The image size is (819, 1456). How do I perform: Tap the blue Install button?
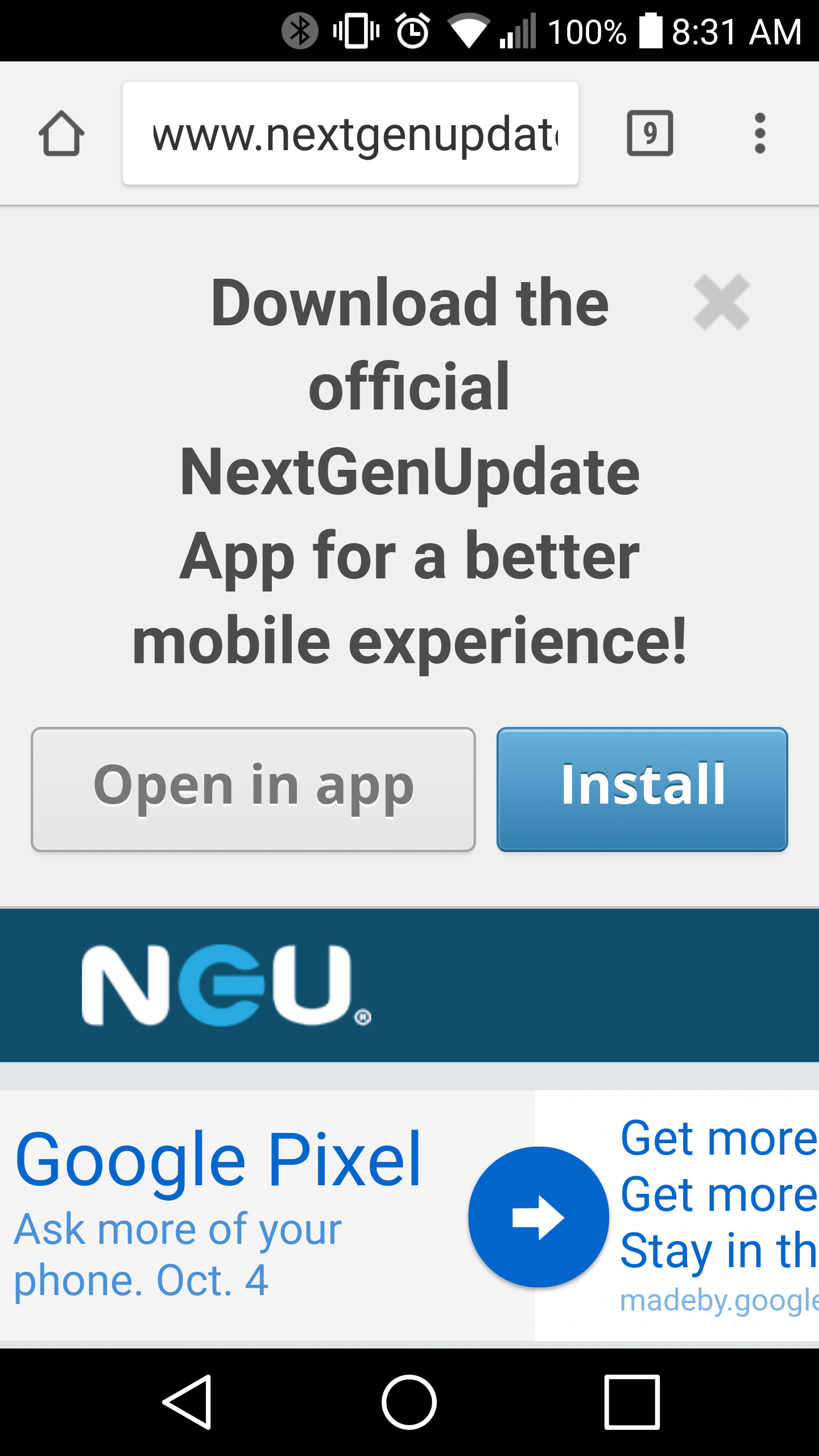tap(642, 789)
